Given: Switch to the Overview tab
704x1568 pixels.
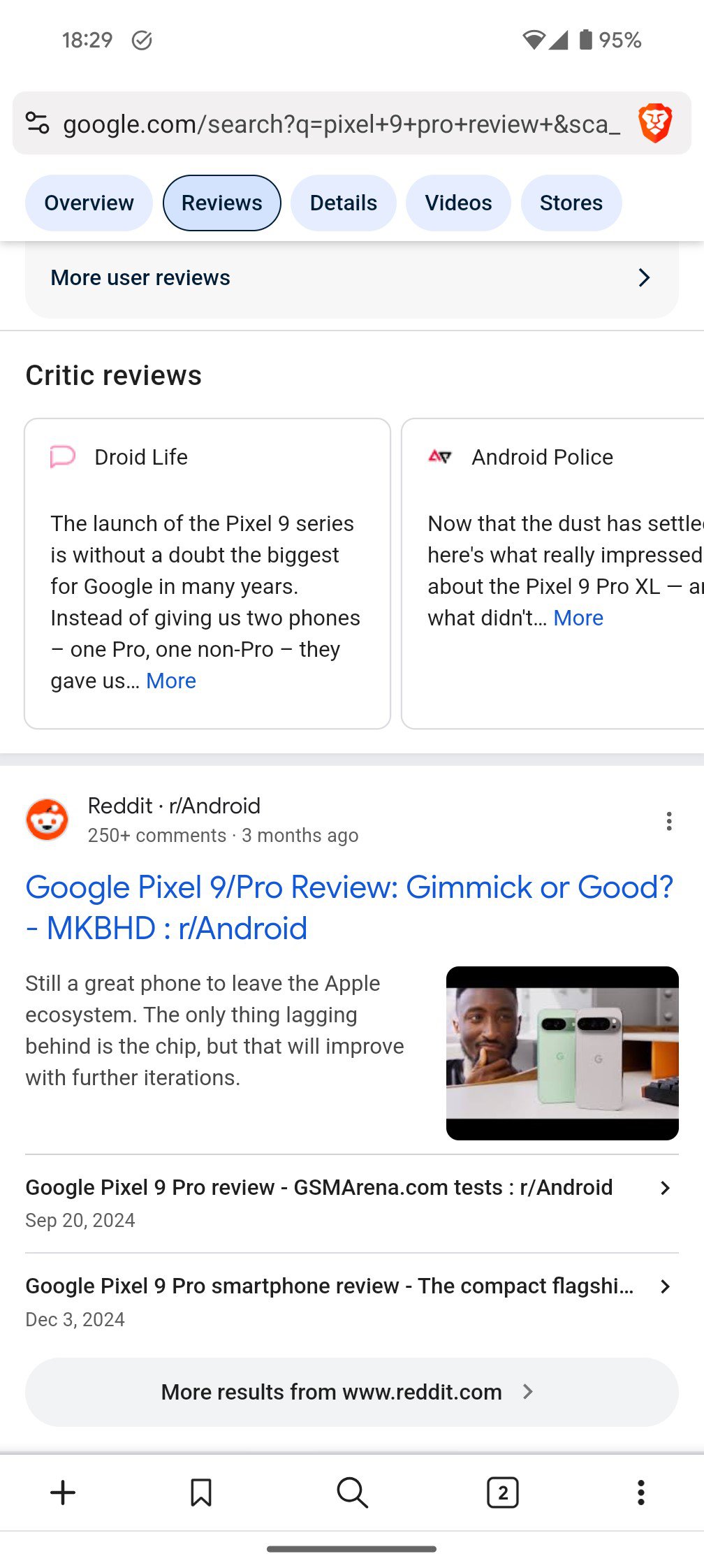Looking at the screenshot, I should tap(89, 203).
